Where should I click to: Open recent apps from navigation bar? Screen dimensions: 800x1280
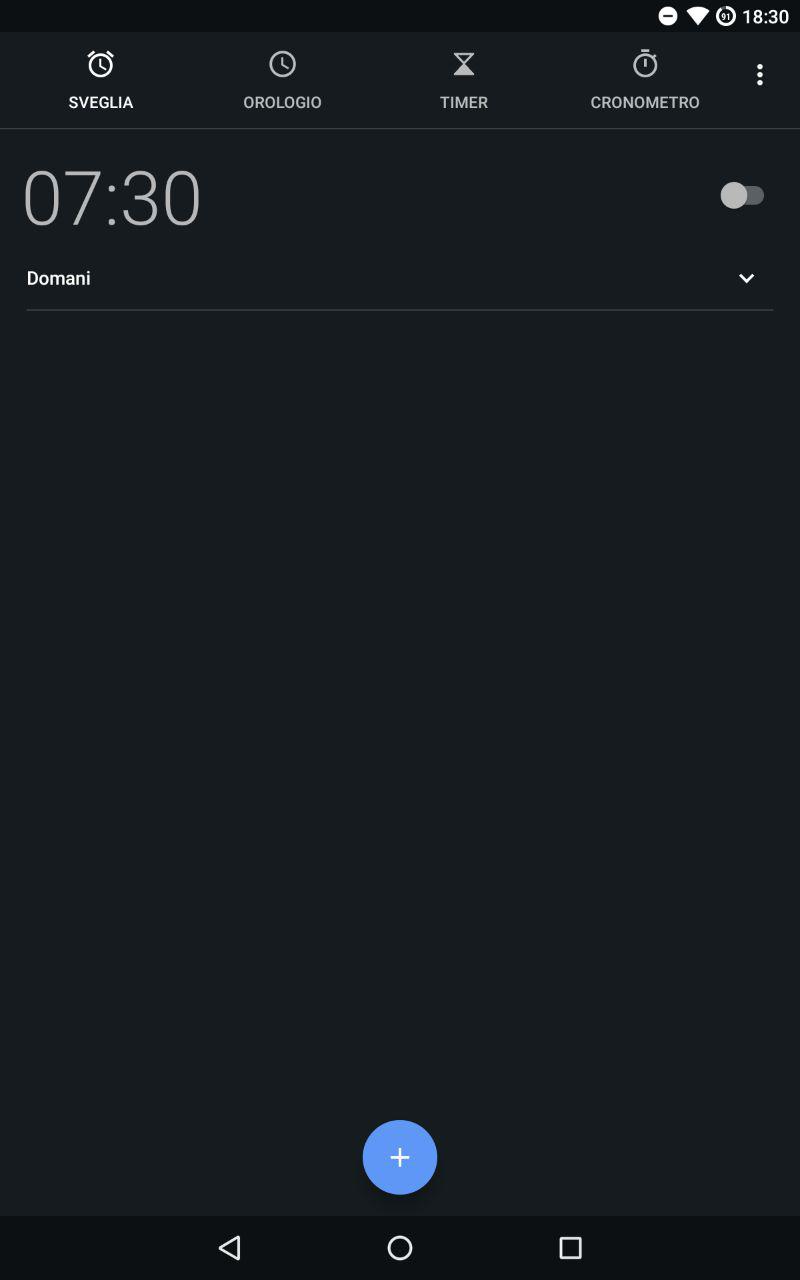tap(570, 1247)
